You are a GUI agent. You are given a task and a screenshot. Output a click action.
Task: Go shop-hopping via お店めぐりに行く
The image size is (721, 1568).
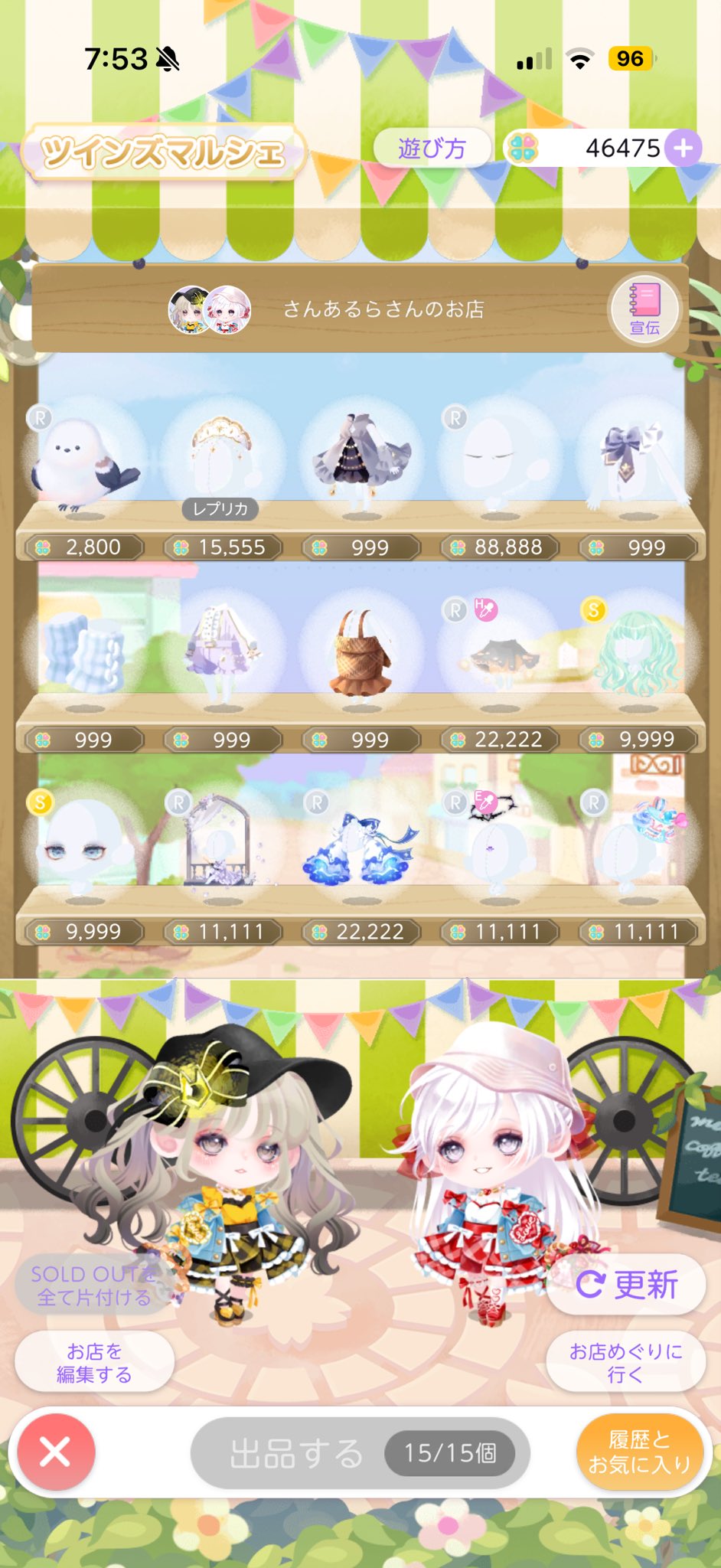click(625, 1362)
